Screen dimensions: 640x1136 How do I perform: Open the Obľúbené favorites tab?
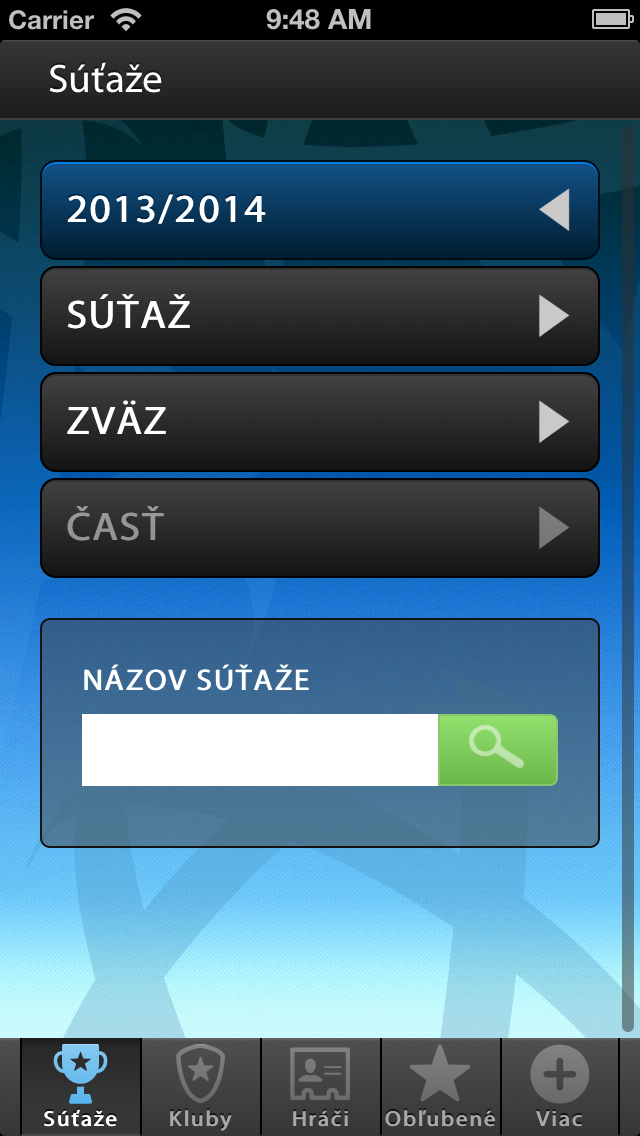click(x=441, y=1087)
